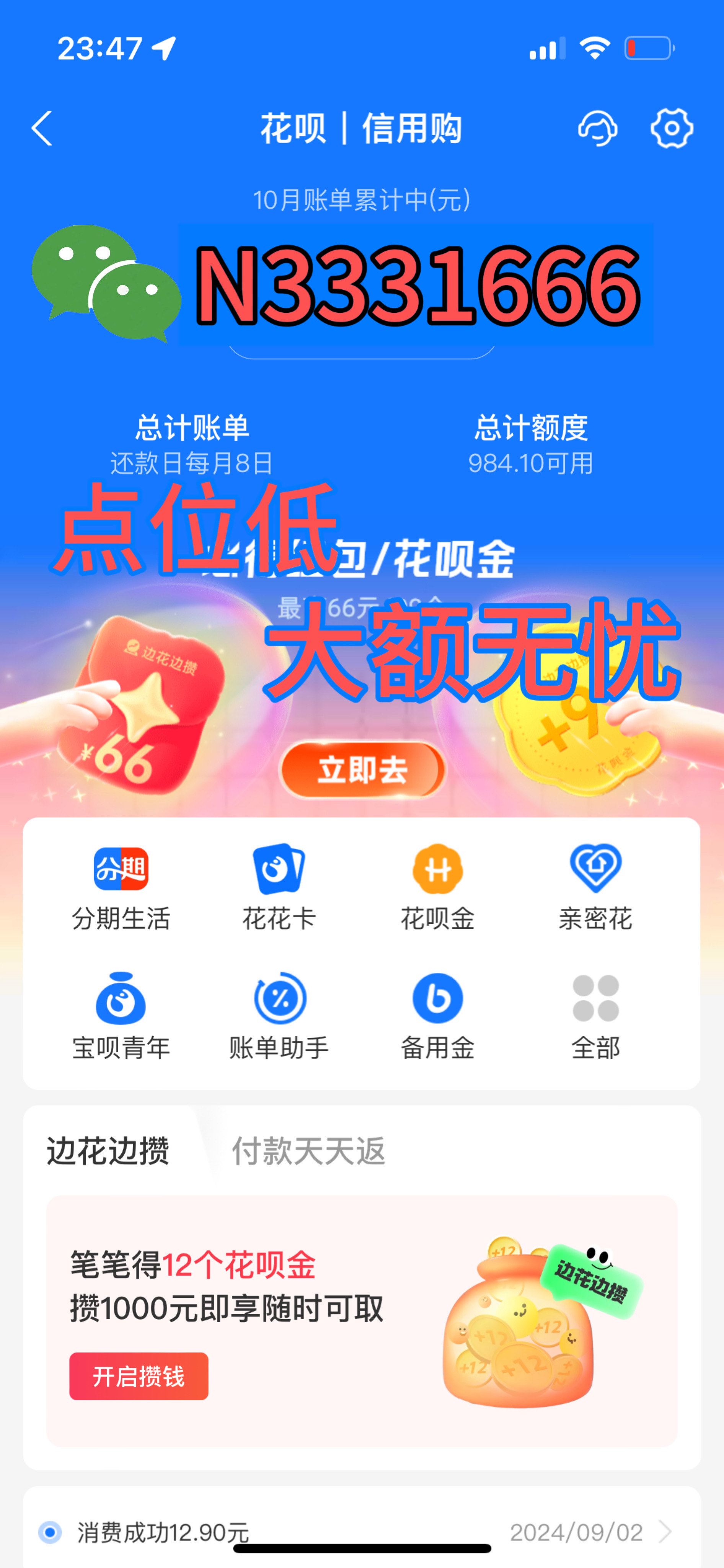Switch to the 付款天天返 tab
The width and height of the screenshot is (724, 1568).
308,1150
